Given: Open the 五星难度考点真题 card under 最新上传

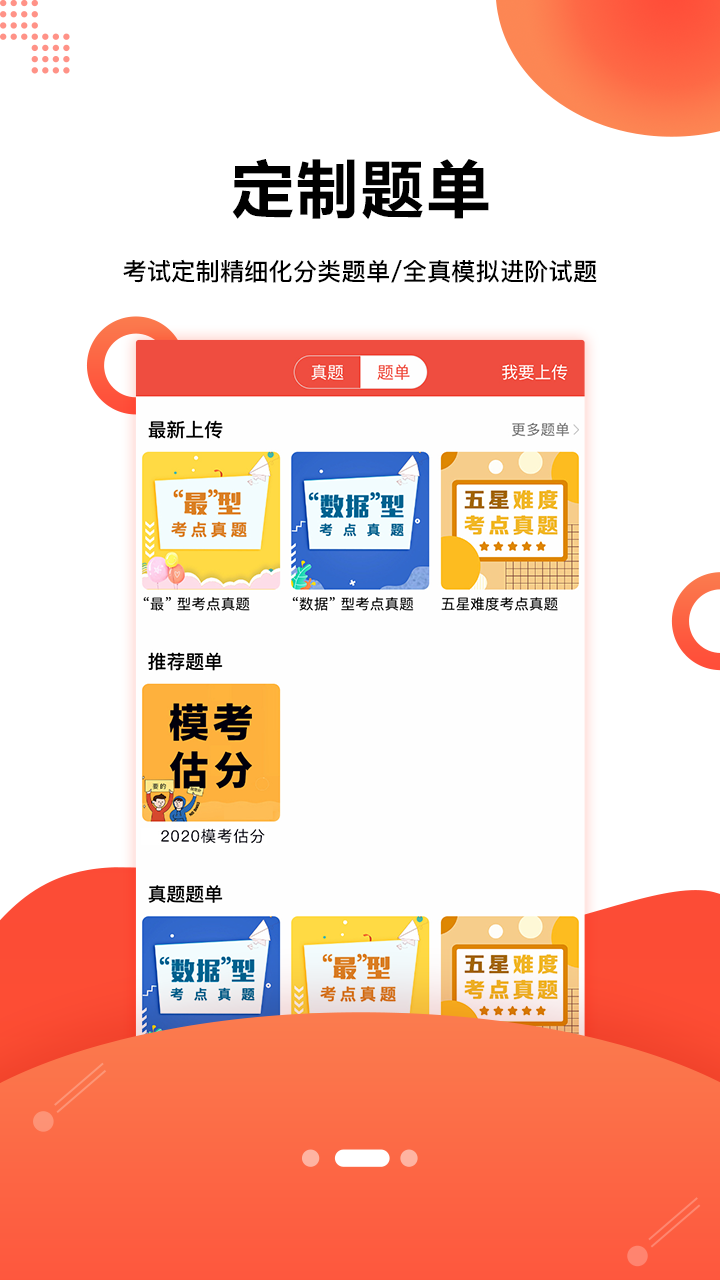Looking at the screenshot, I should pyautogui.click(x=509, y=520).
